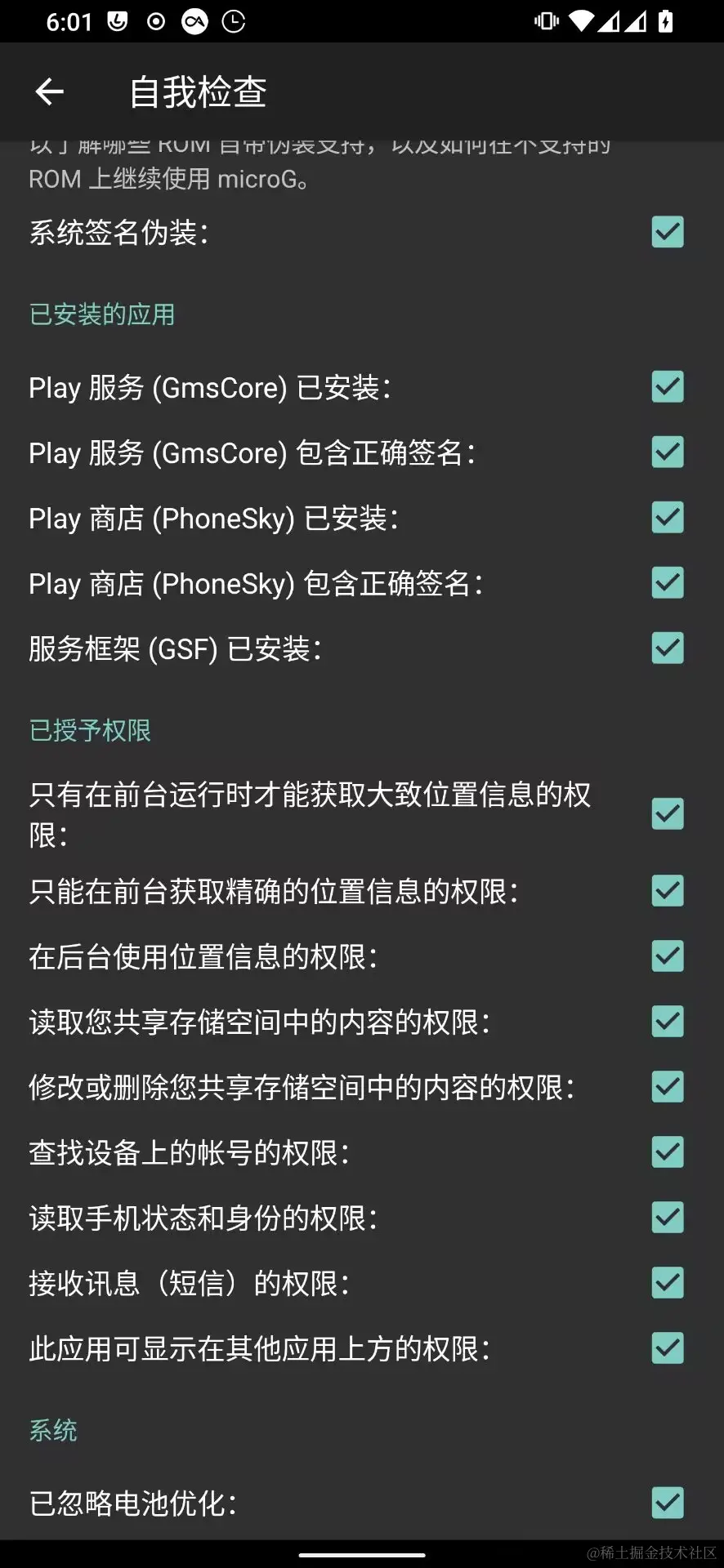Tap the 查找设备上的帐号的权限 checkbox
This screenshot has height=1568, width=724.
[x=668, y=1152]
